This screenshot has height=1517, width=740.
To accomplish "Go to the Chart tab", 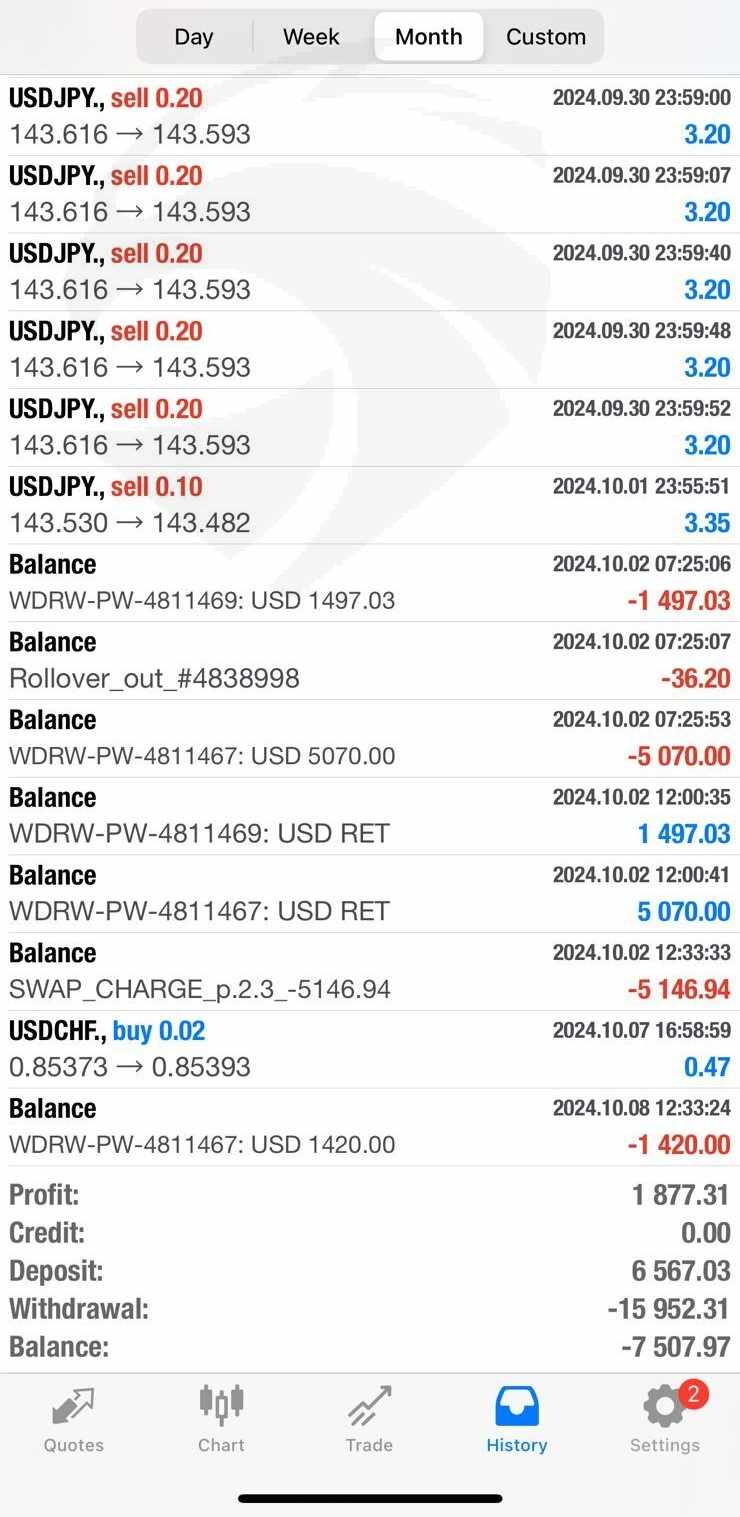I will [x=221, y=1419].
